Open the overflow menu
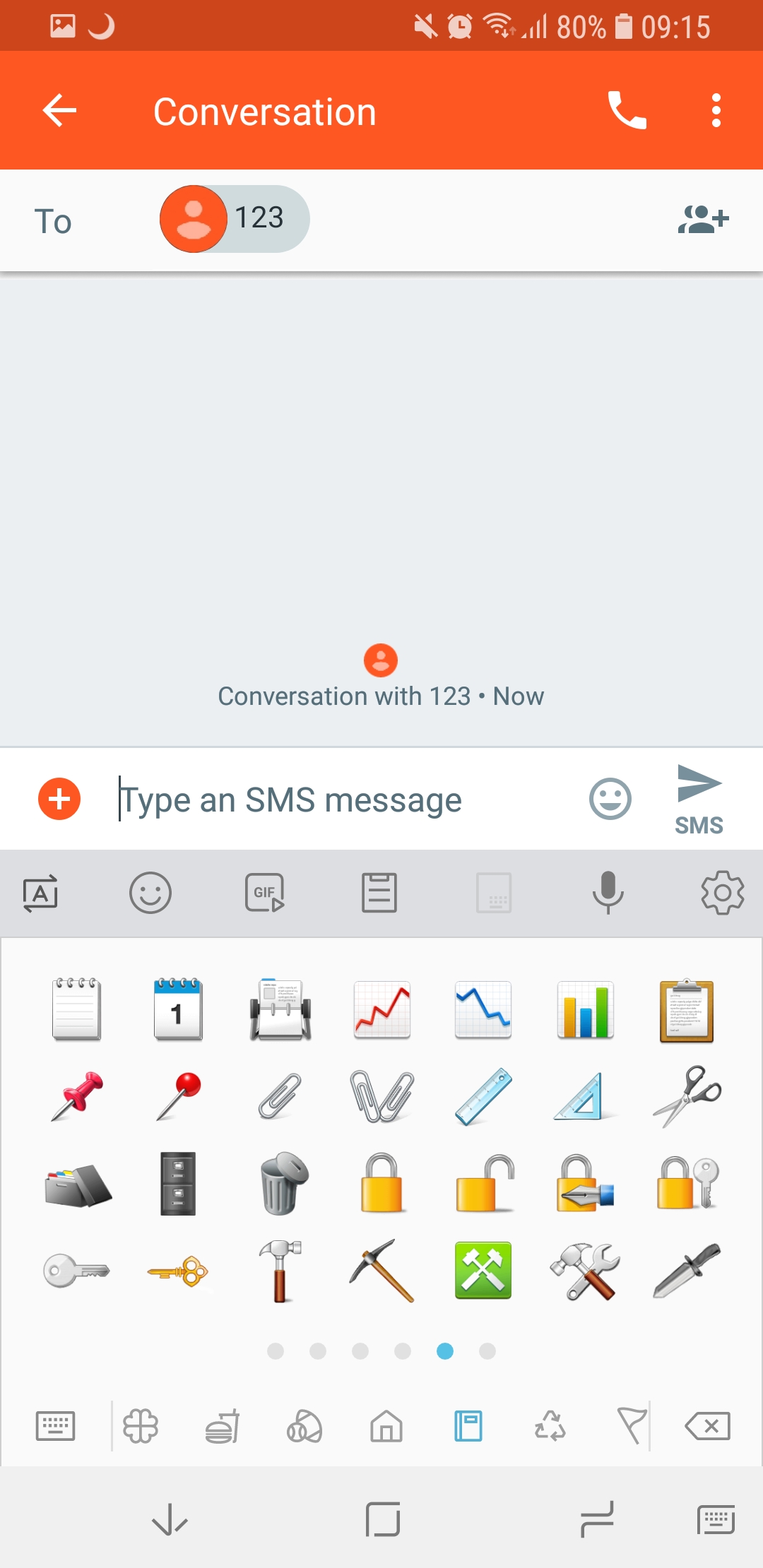Viewport: 763px width, 1568px height. (716, 111)
